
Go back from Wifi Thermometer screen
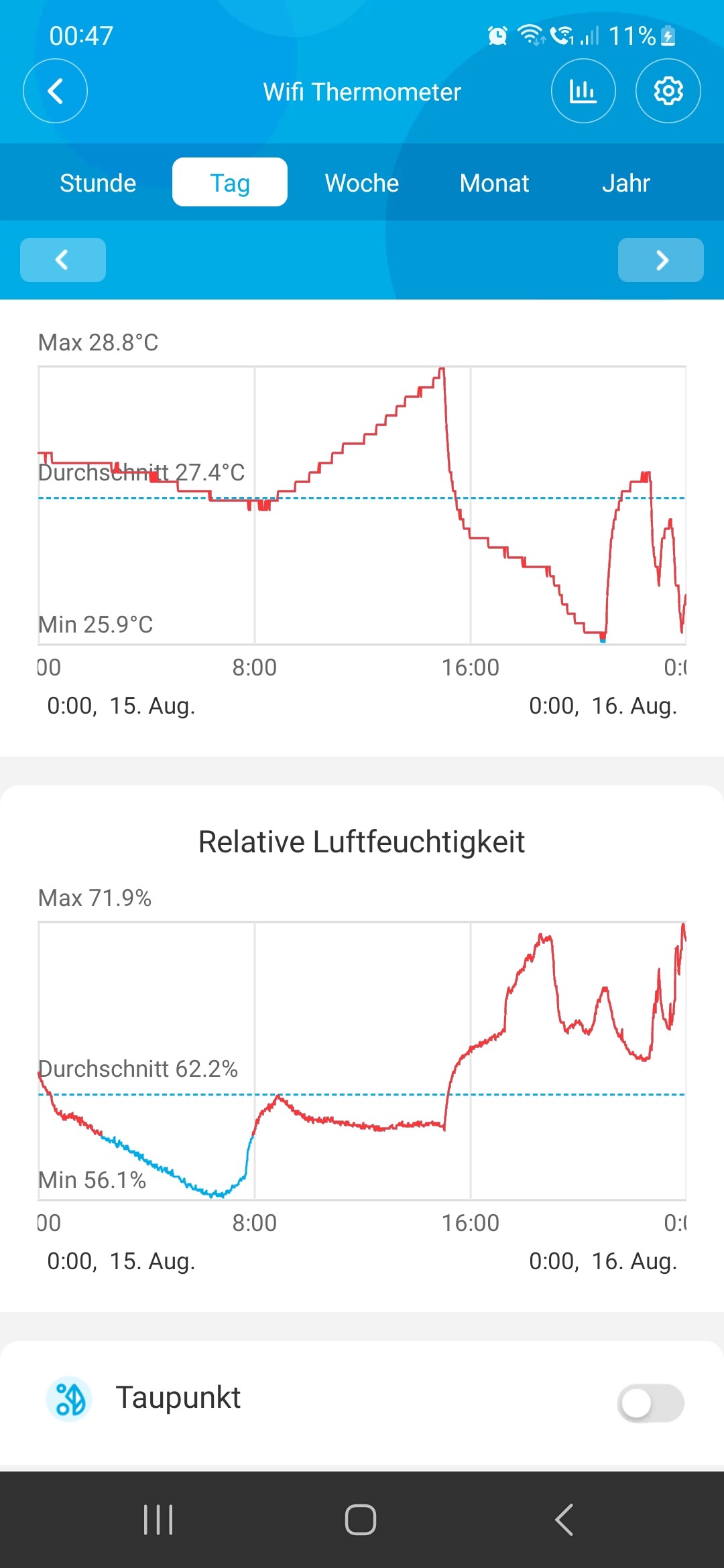55,91
